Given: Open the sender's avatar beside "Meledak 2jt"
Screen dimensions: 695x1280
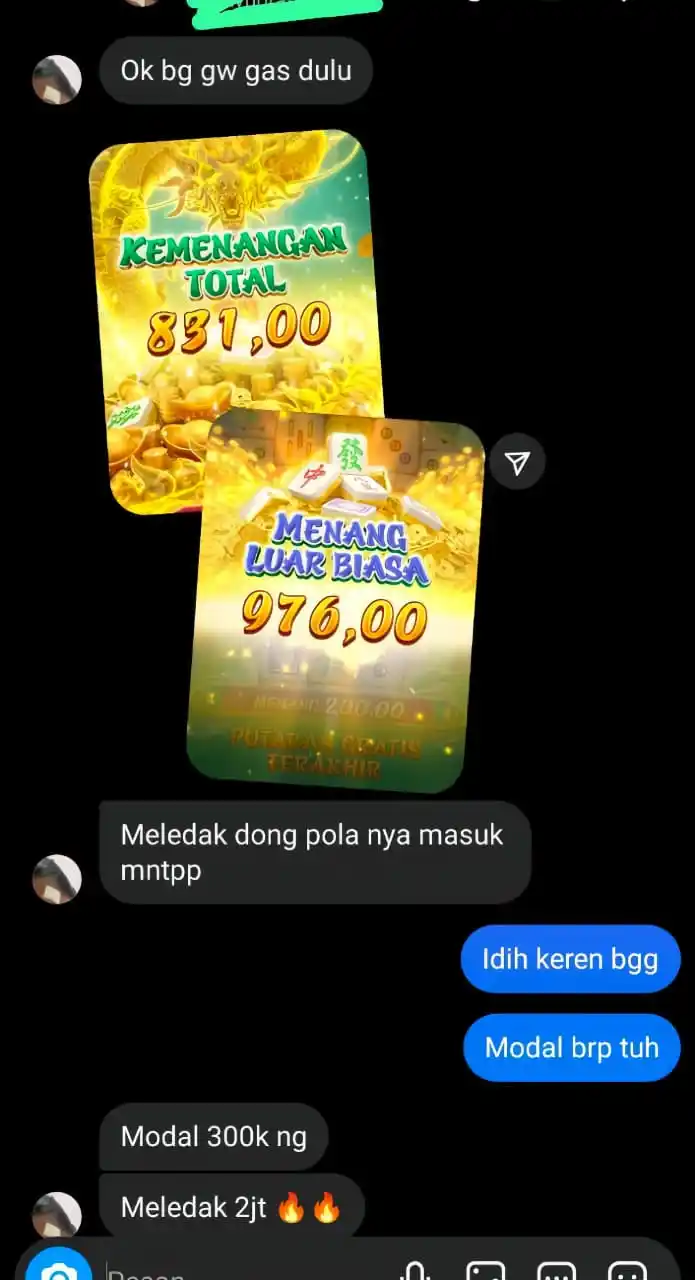Looking at the screenshot, I should (x=57, y=1214).
